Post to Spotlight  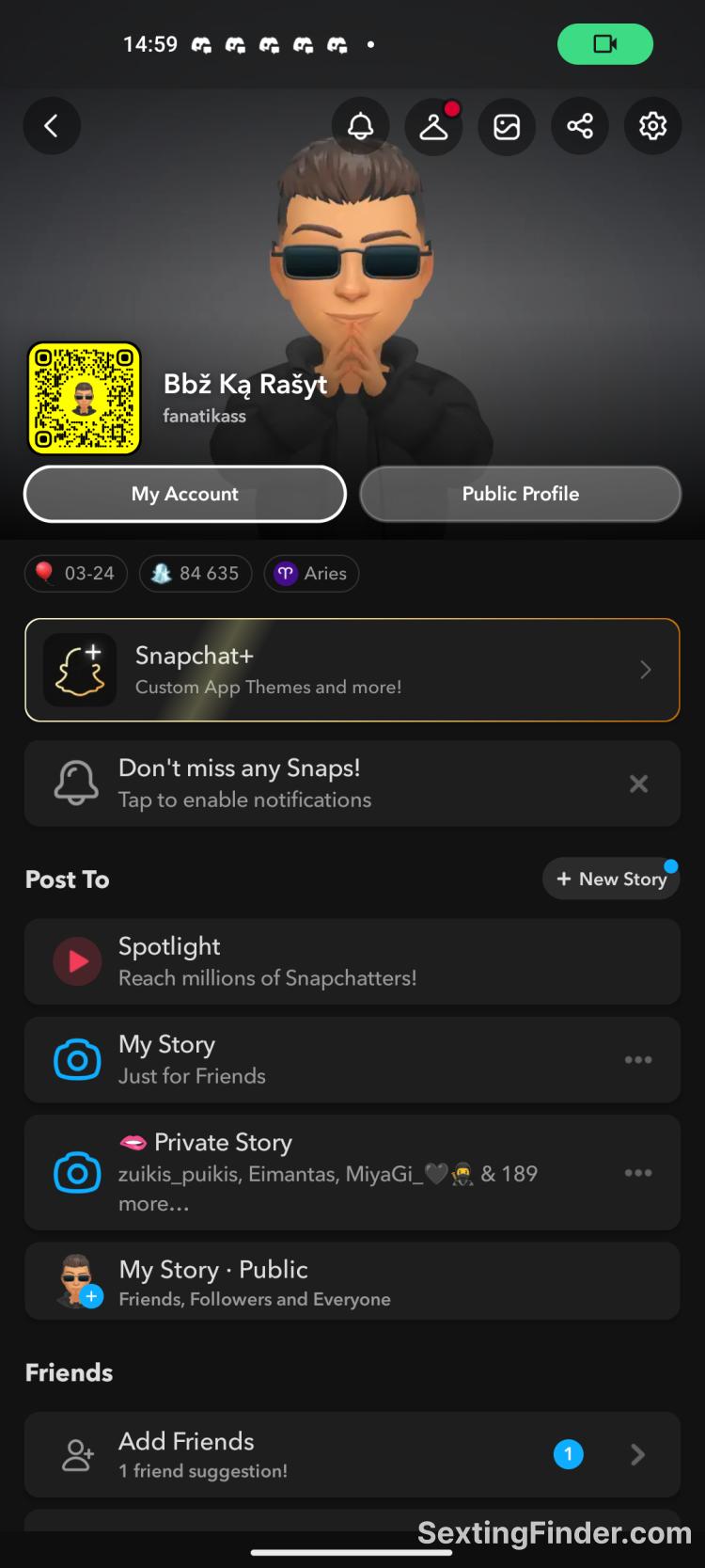(x=352, y=961)
